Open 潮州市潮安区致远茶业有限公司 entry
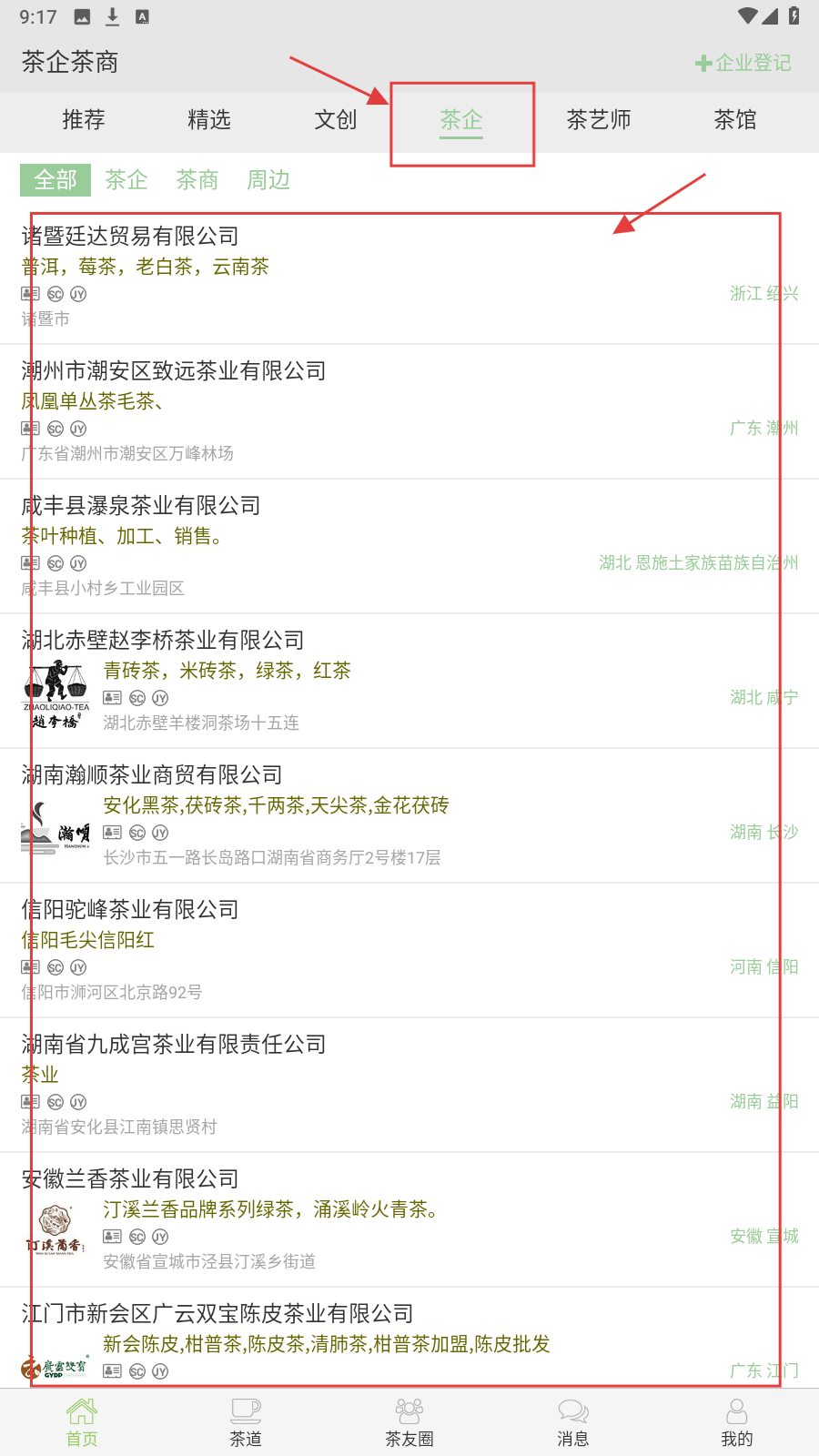Viewport: 819px width, 1456px height. 173,371
